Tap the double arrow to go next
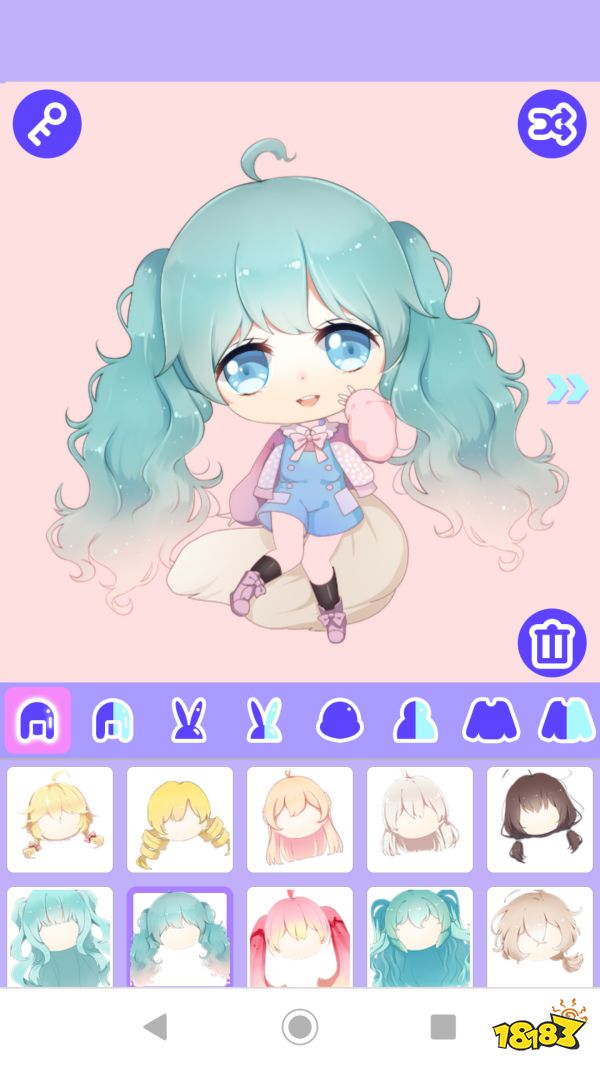600x1067 pixels. pos(567,389)
